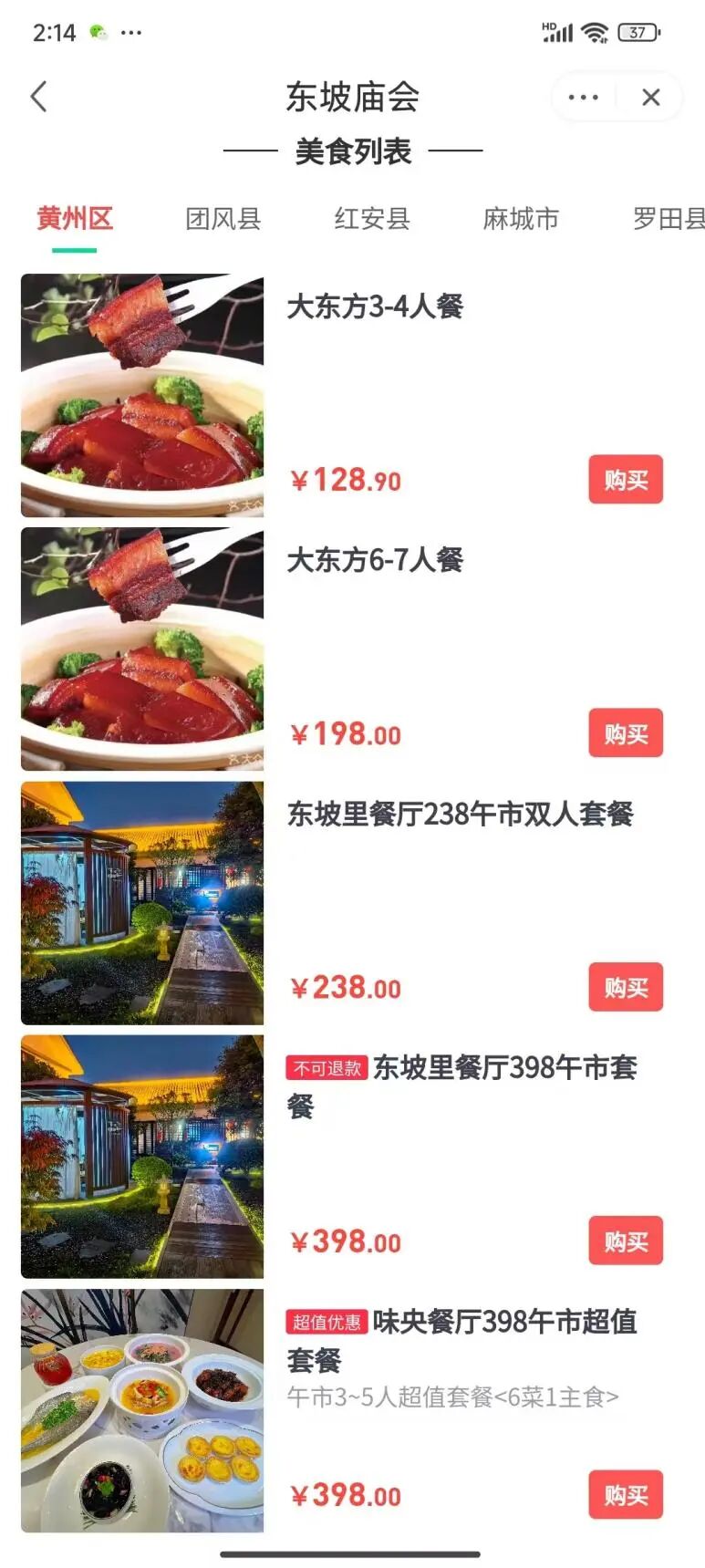Switch to the 麻城市 tab

[x=520, y=219]
